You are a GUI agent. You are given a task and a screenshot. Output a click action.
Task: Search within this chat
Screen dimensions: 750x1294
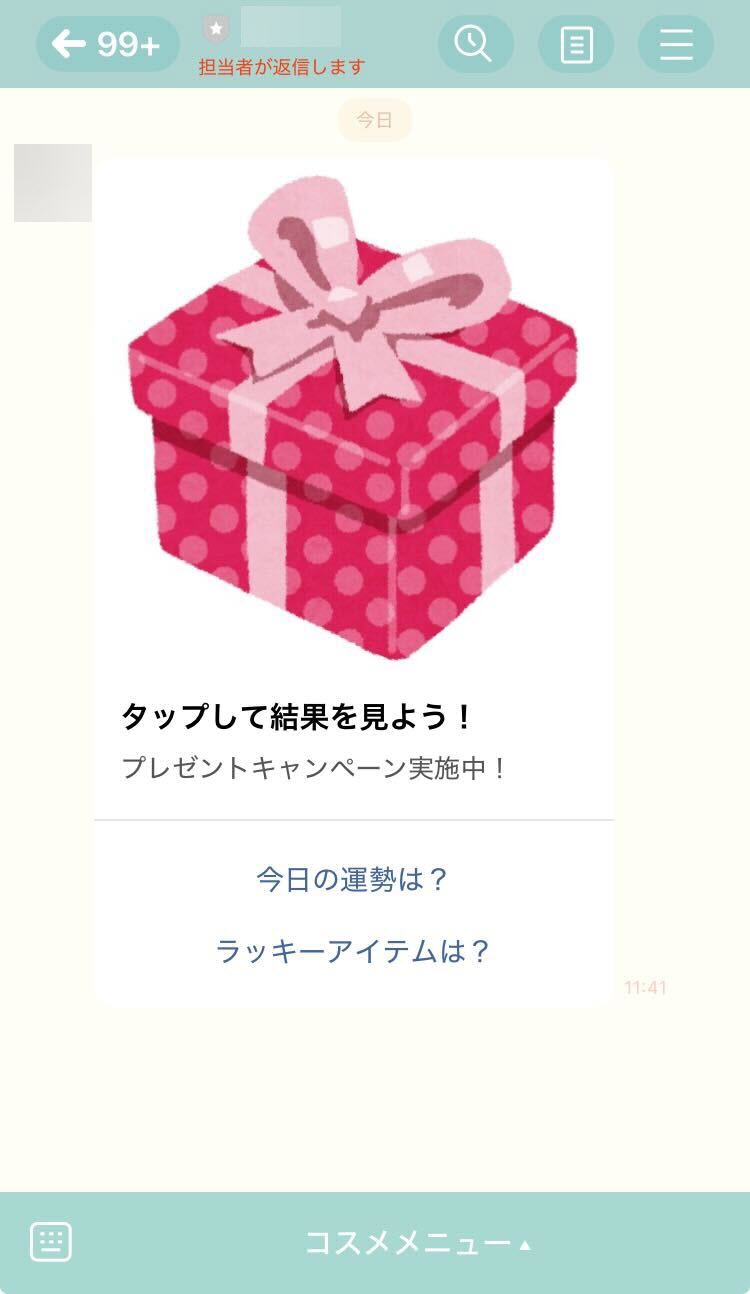pos(475,44)
